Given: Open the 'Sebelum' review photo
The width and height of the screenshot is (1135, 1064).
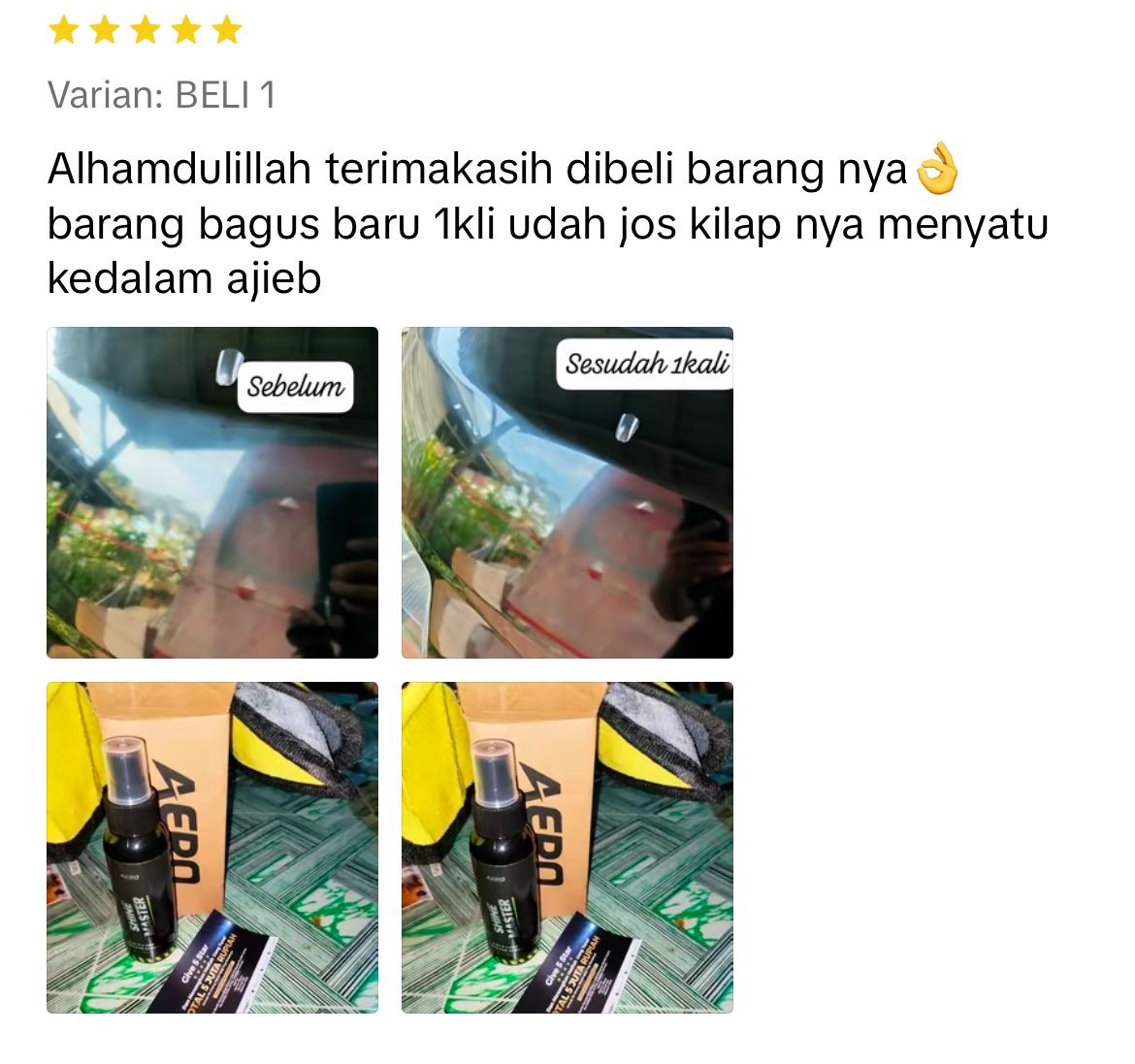Looking at the screenshot, I should [212, 493].
